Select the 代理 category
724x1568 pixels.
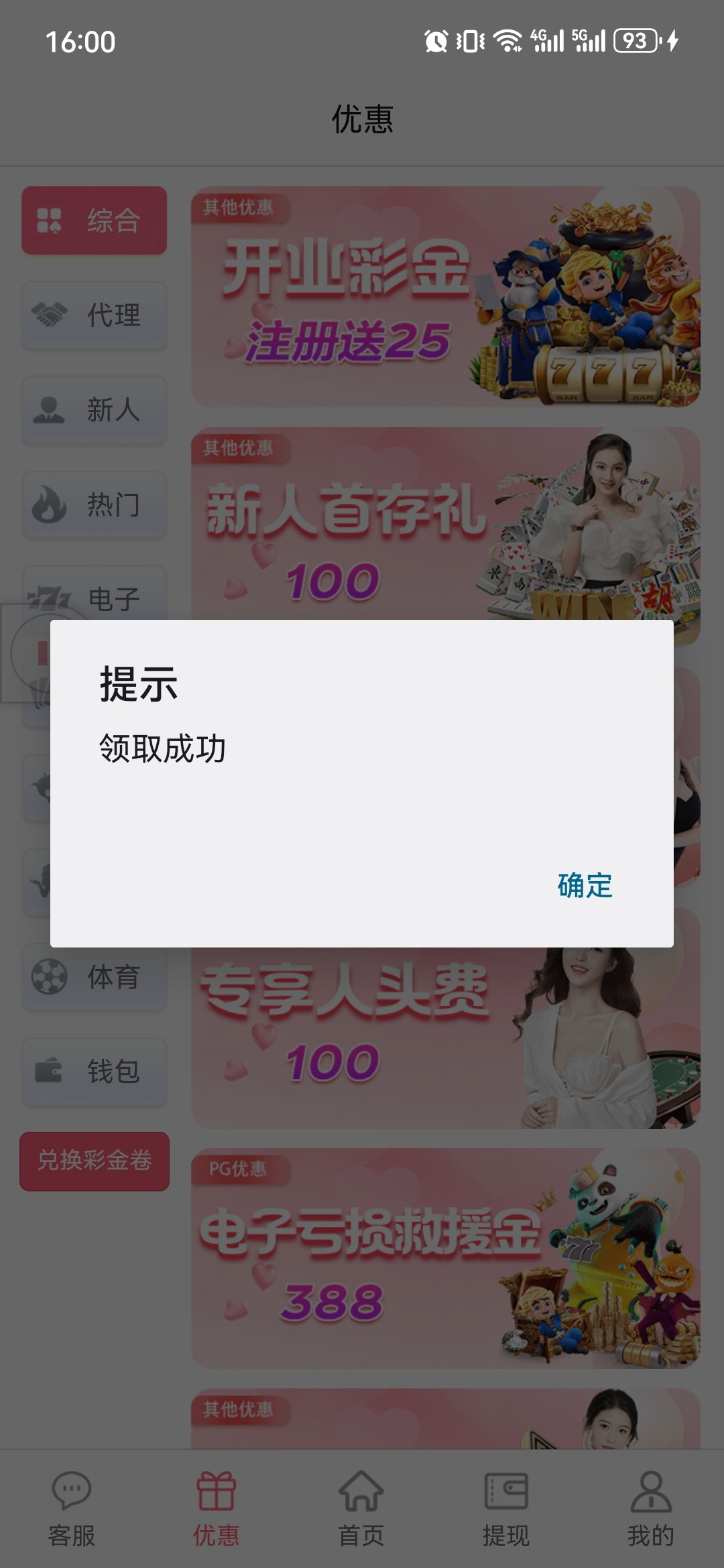(95, 315)
